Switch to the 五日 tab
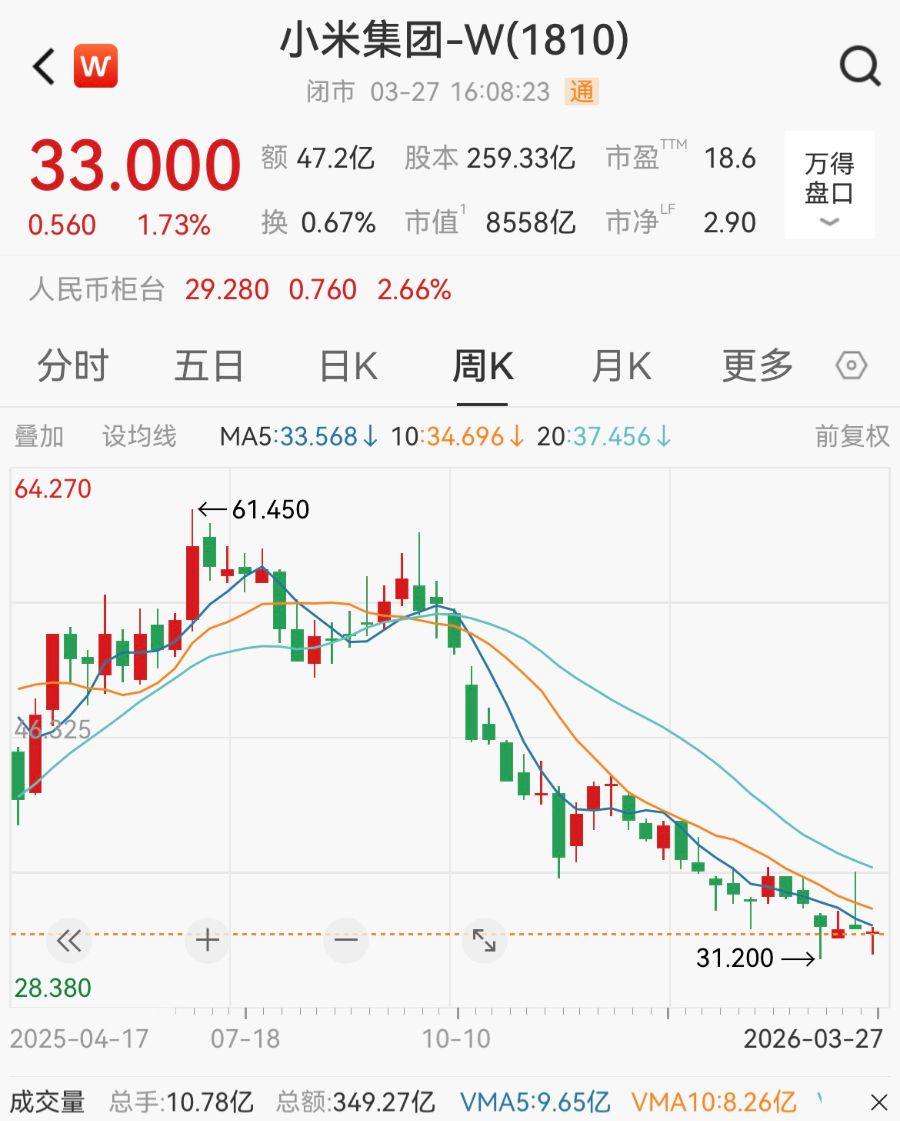This screenshot has height=1121, width=900. coord(209,367)
